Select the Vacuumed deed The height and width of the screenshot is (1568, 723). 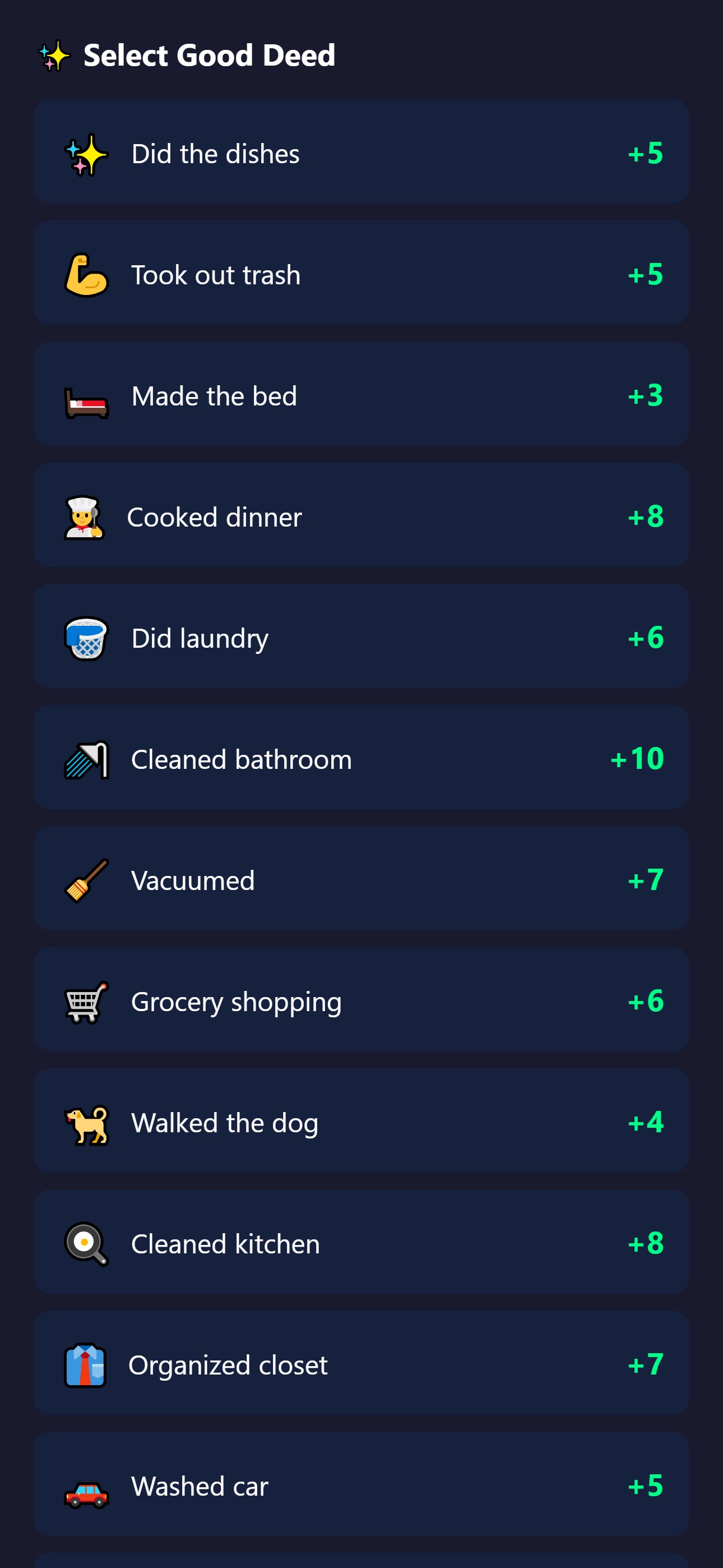[x=361, y=879]
